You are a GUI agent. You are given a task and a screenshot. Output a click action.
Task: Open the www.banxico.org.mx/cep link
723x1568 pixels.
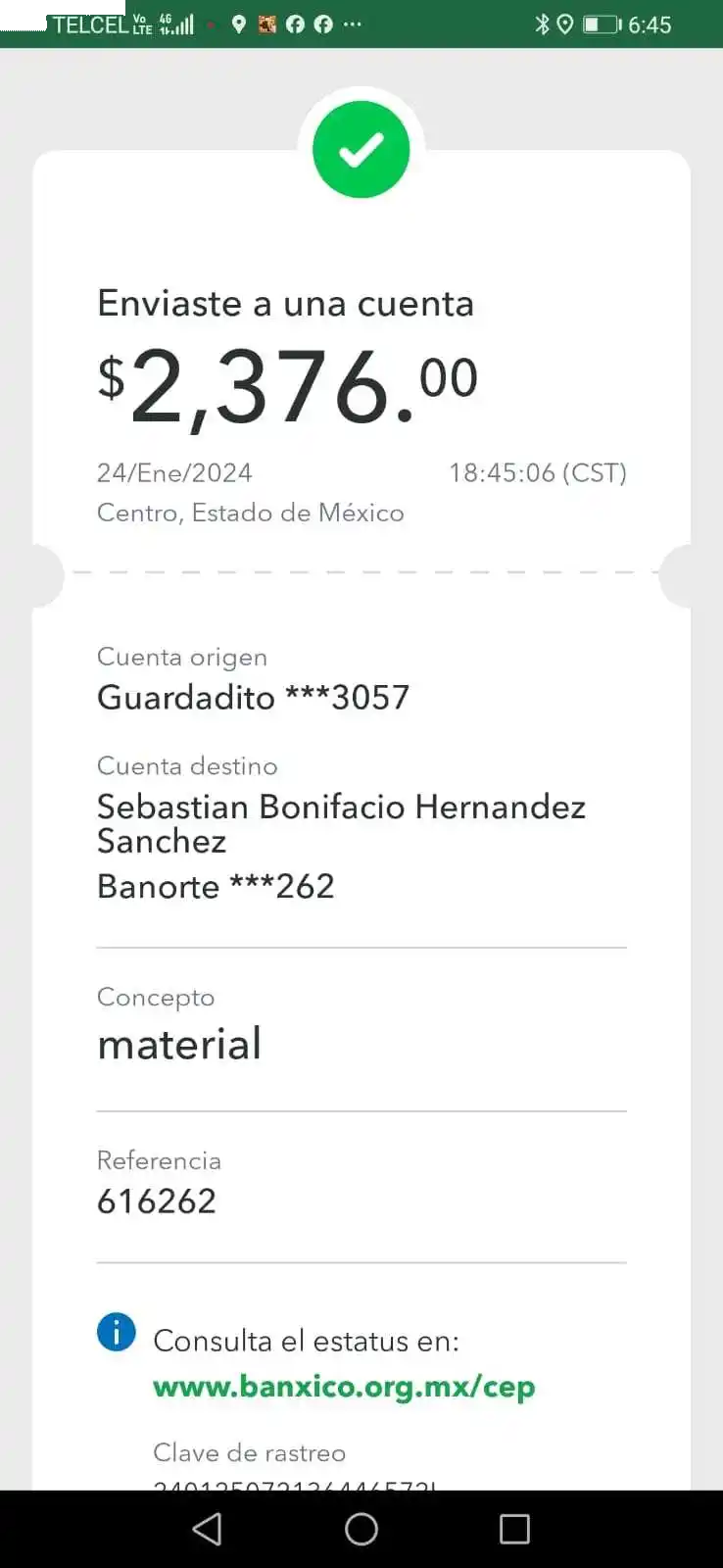point(344,1387)
